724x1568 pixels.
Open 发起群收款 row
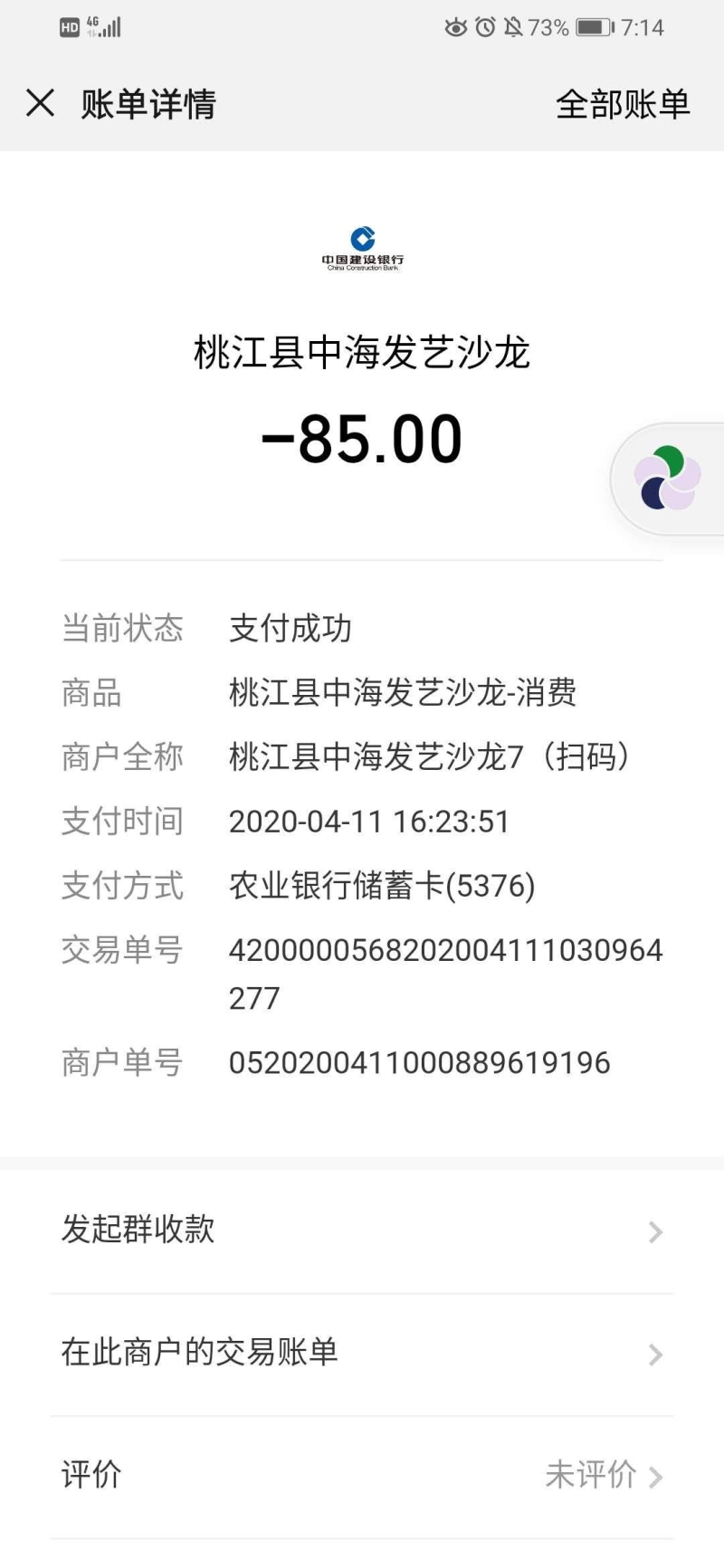(x=362, y=1231)
